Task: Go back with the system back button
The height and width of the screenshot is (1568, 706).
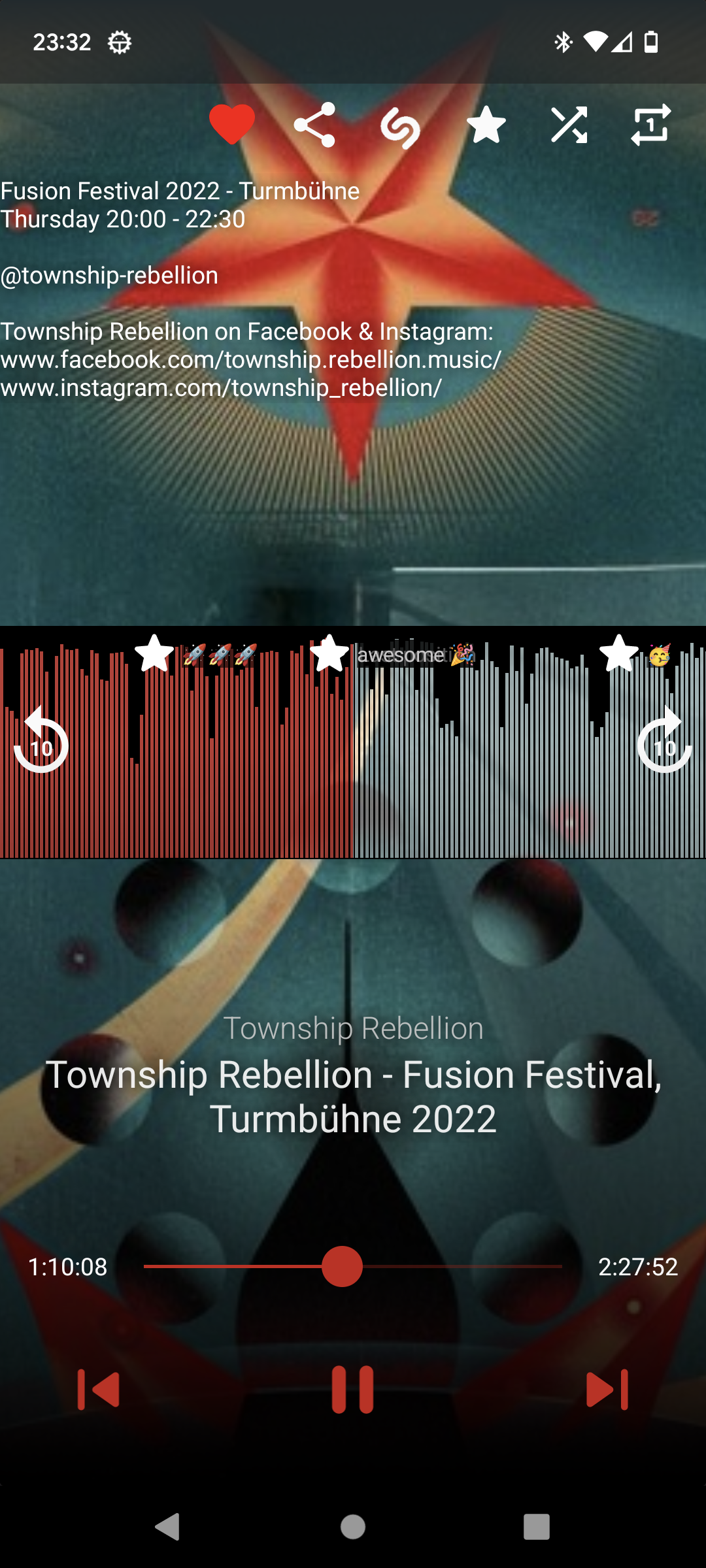Action: tap(168, 1527)
